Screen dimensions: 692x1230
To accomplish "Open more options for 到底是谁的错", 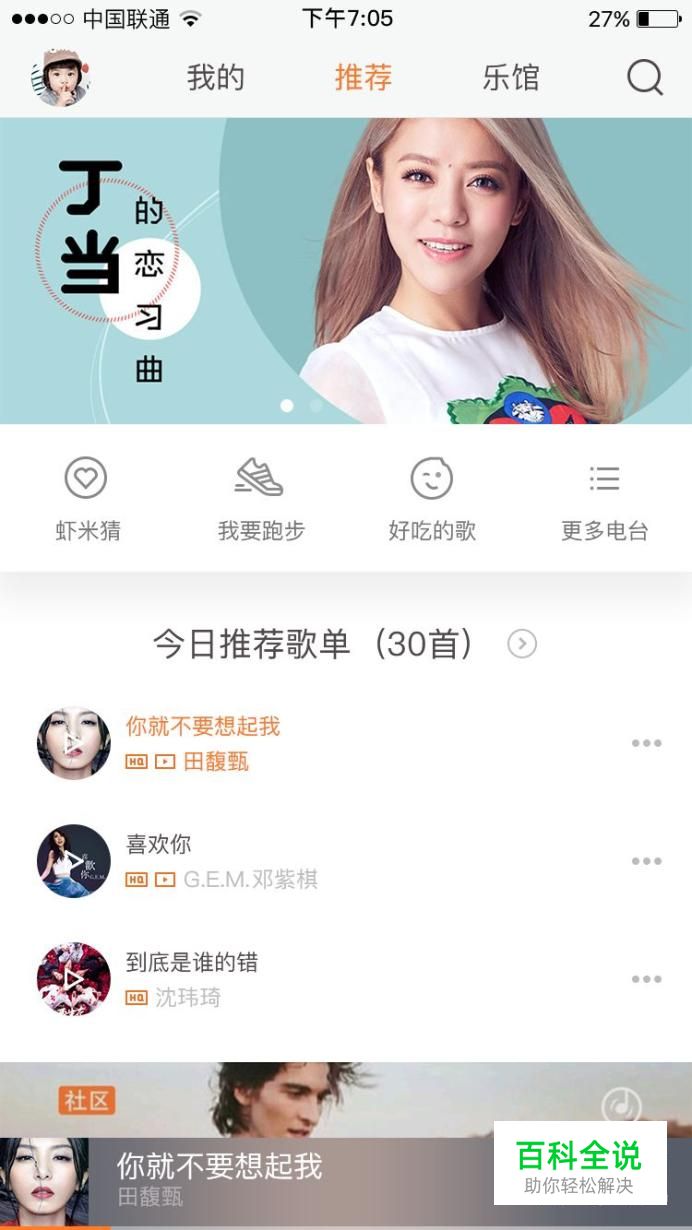I will click(646, 979).
